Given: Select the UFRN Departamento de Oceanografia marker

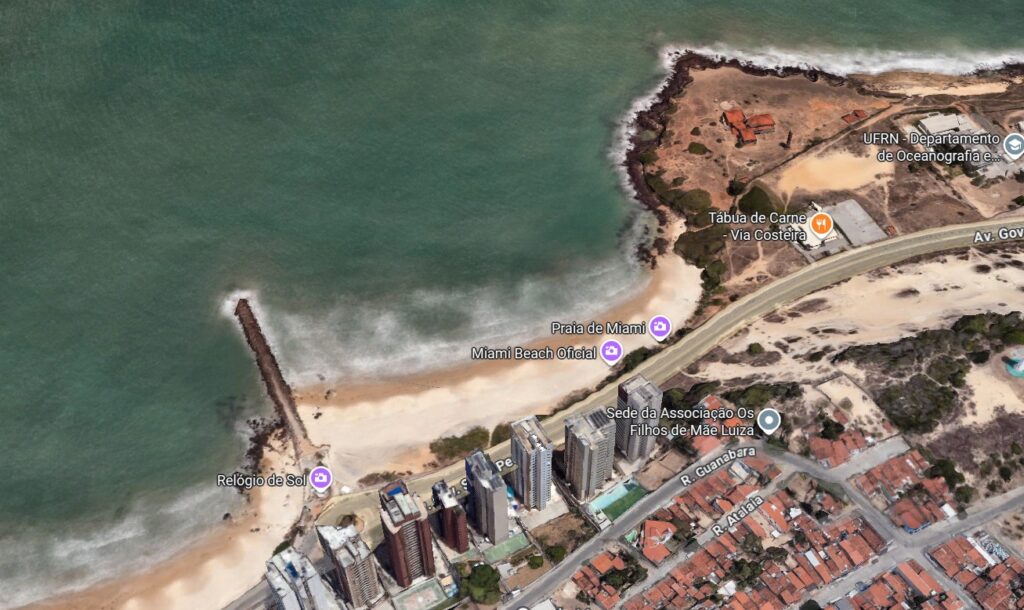Looking at the screenshot, I should tap(1013, 146).
